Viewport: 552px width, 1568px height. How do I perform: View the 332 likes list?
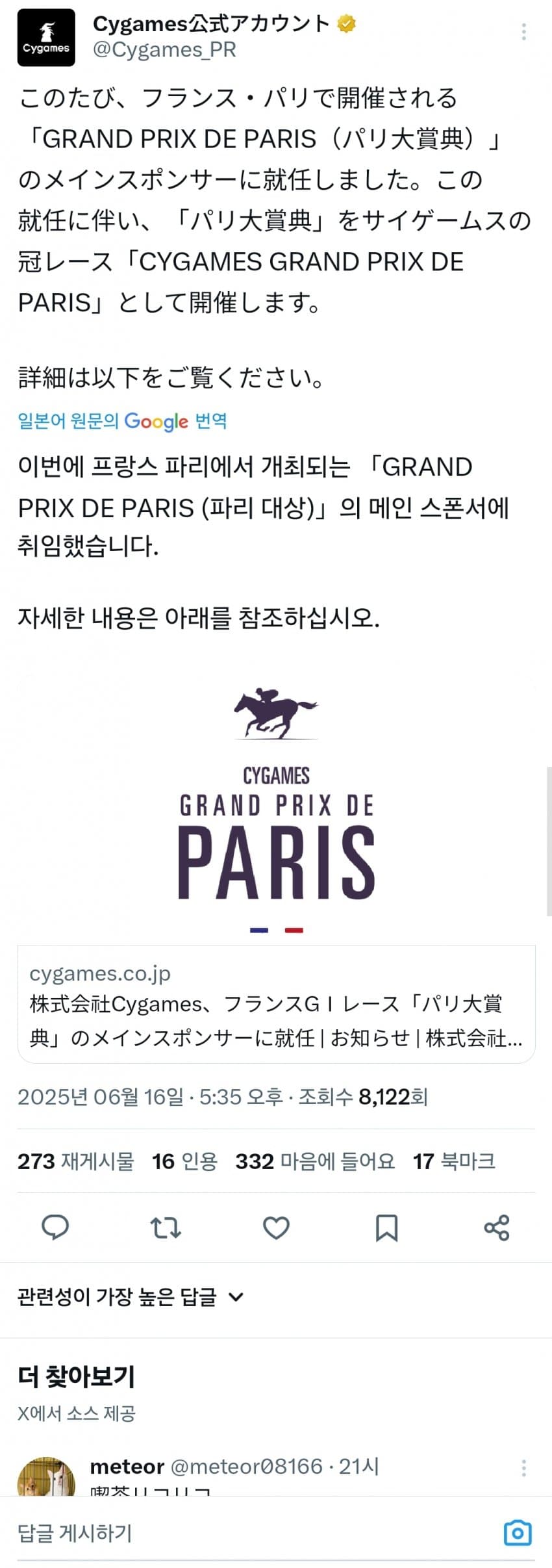(x=315, y=1161)
